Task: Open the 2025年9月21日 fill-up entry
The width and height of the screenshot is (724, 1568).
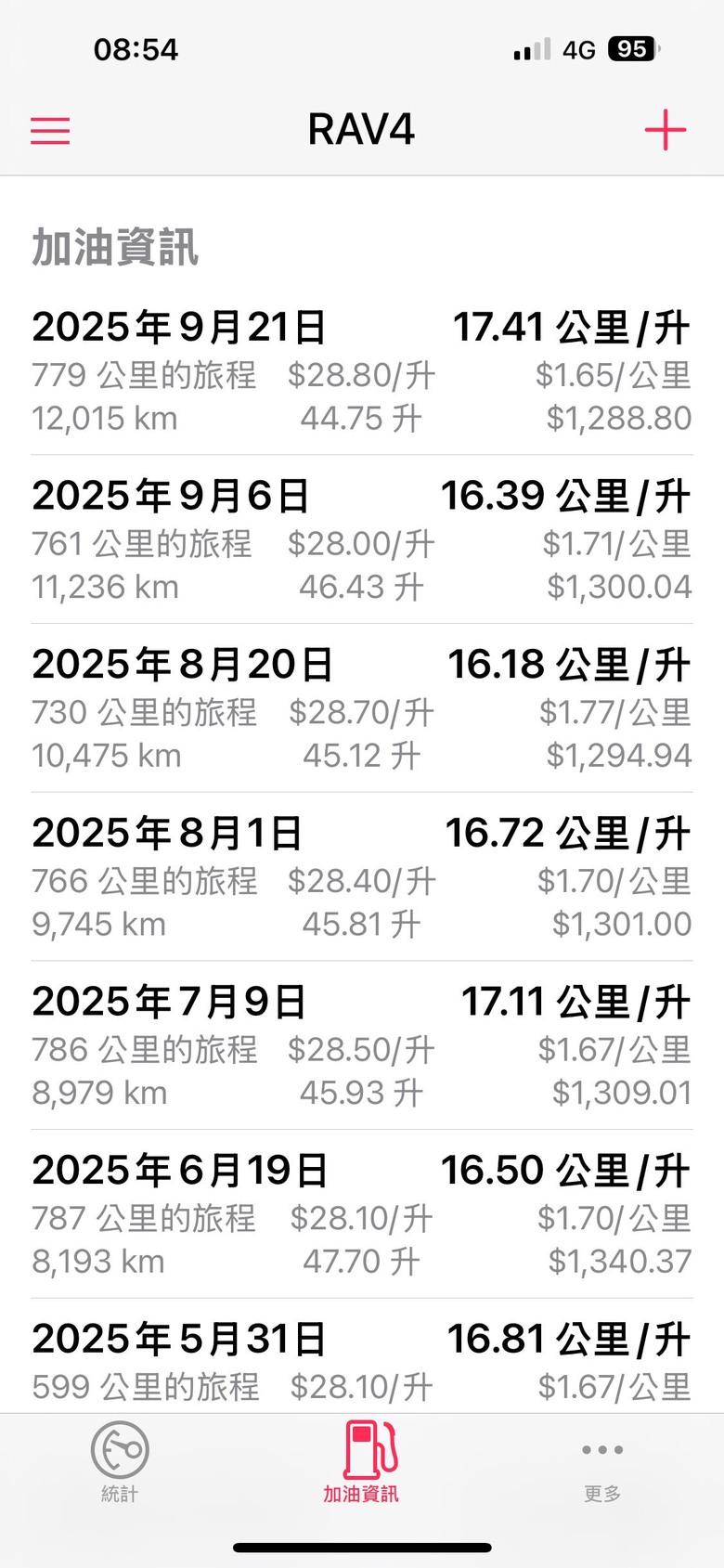Action: click(362, 371)
